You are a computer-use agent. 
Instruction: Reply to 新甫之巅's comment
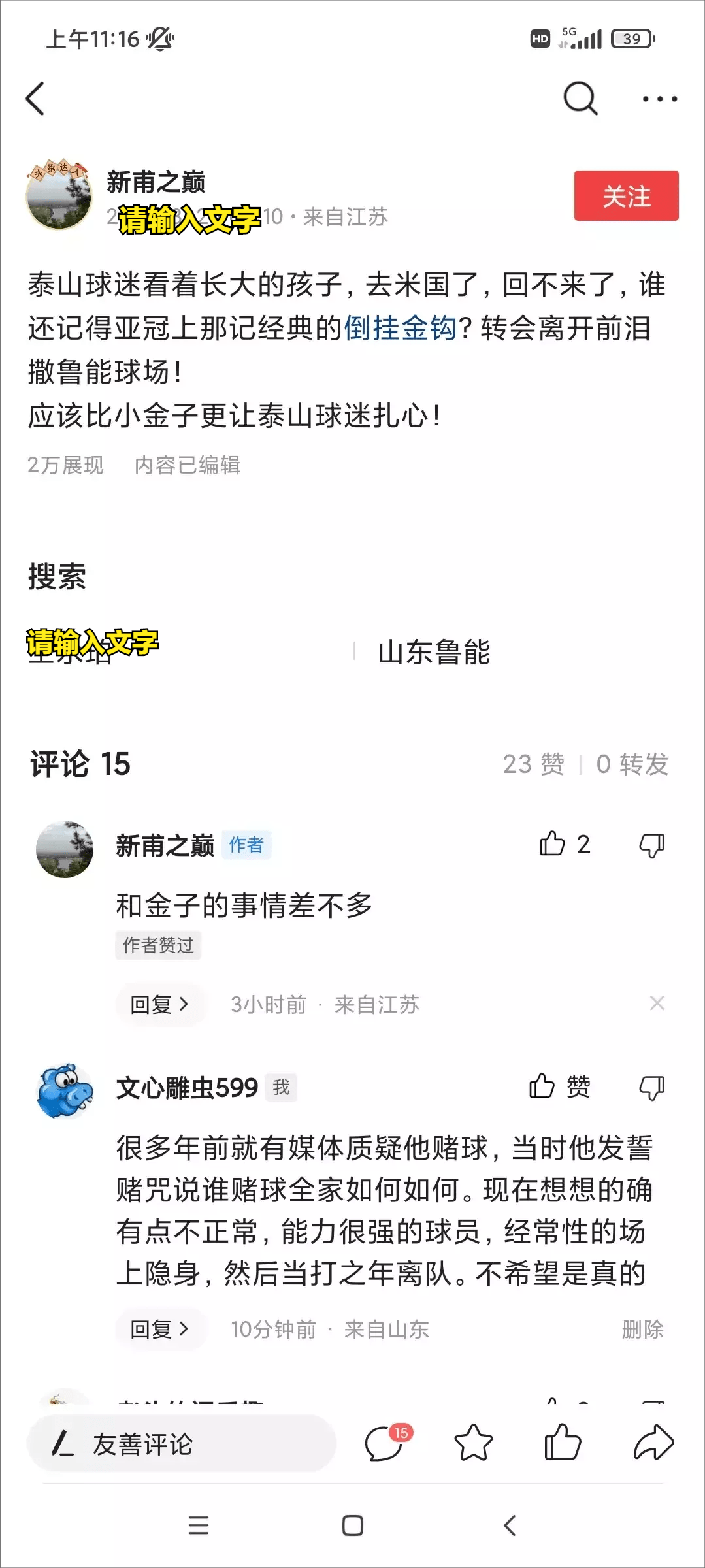(x=159, y=1004)
